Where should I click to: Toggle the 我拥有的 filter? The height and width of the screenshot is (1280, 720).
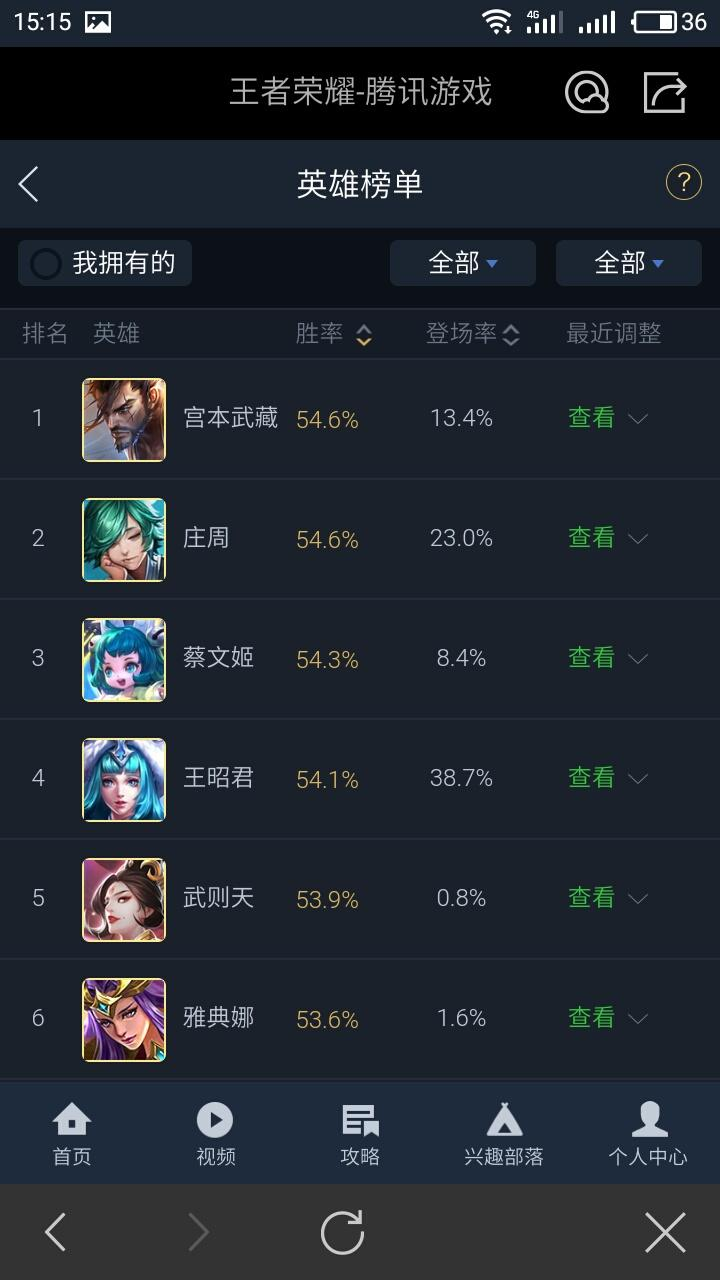pyautogui.click(x=104, y=263)
